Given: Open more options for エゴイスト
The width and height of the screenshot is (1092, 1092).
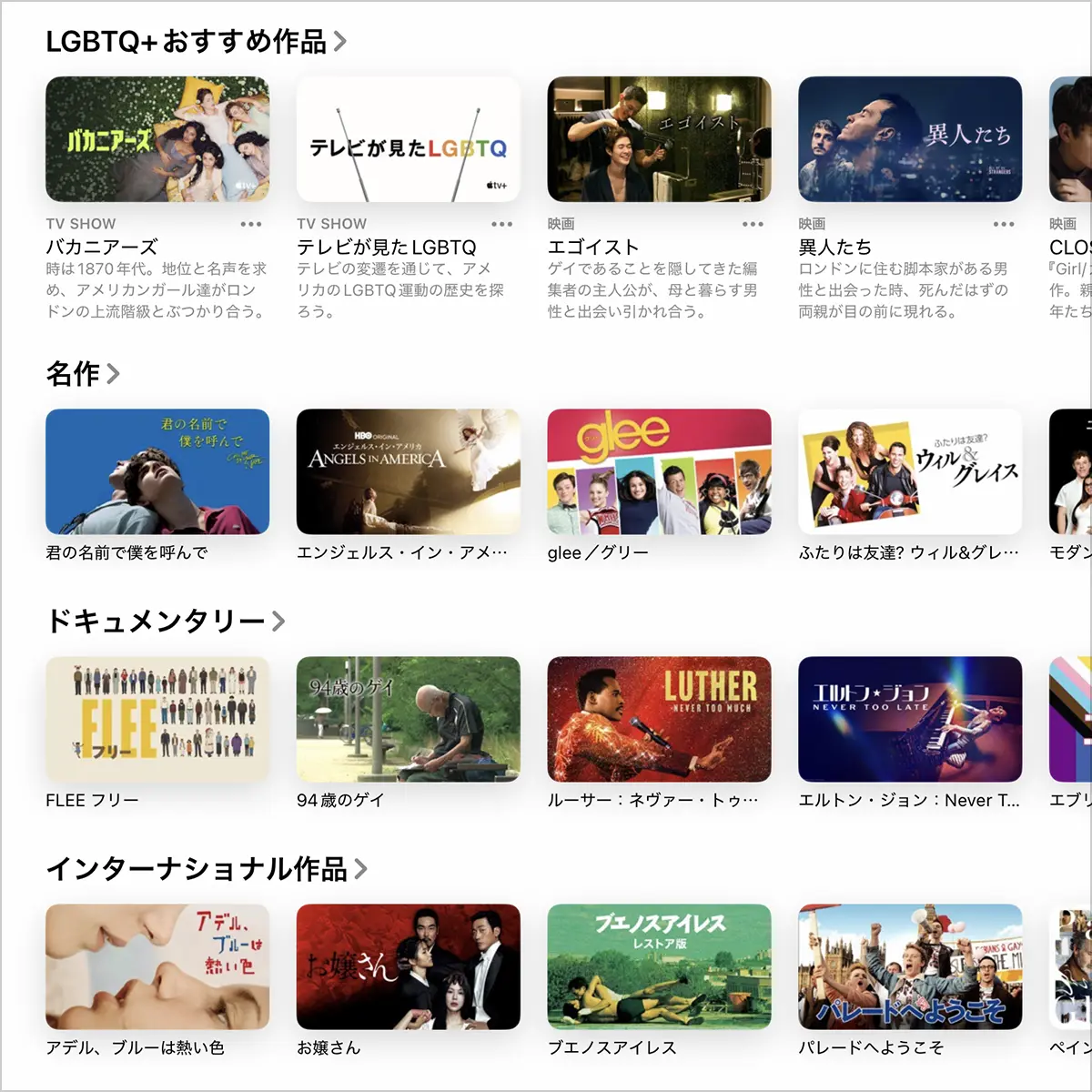Looking at the screenshot, I should click(753, 224).
